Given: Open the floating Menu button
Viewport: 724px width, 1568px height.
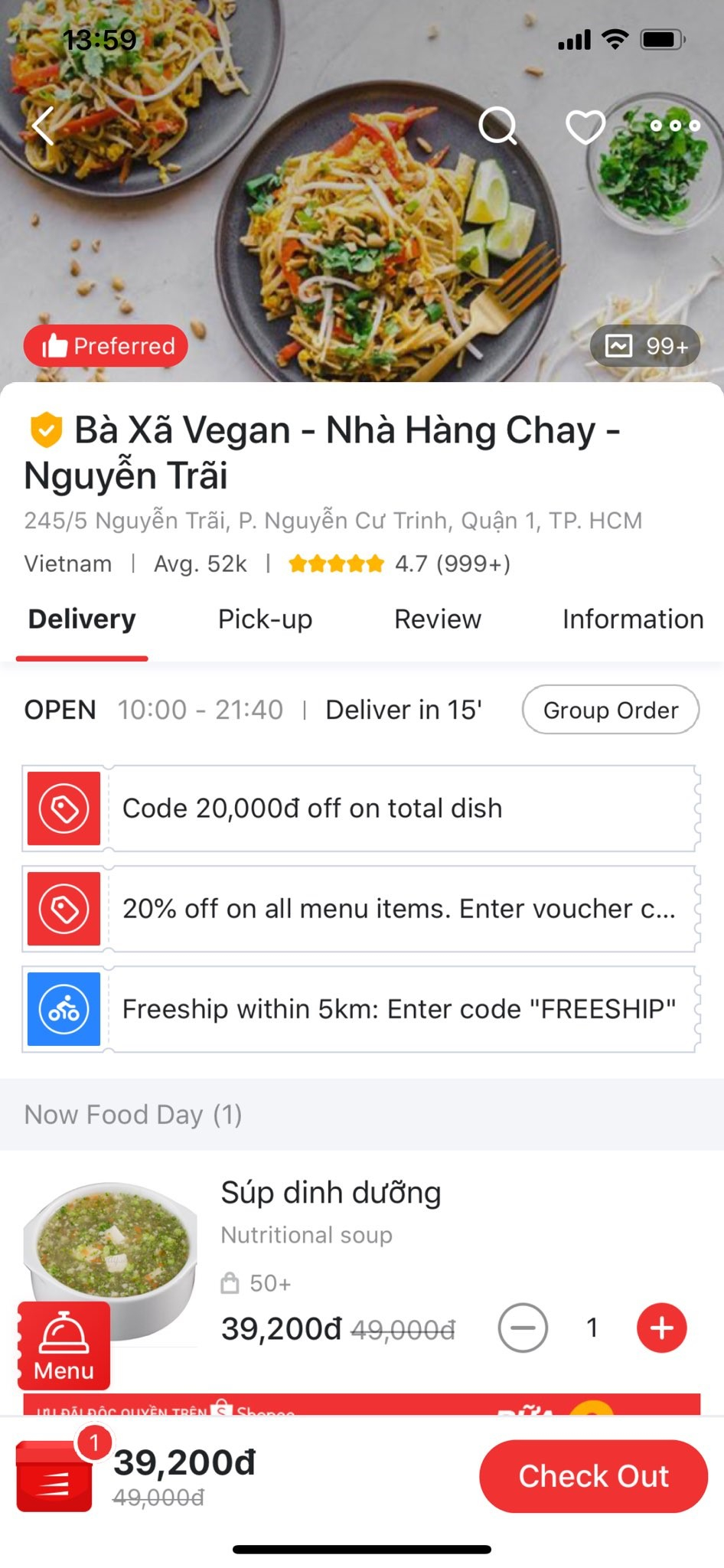Looking at the screenshot, I should 64,1346.
